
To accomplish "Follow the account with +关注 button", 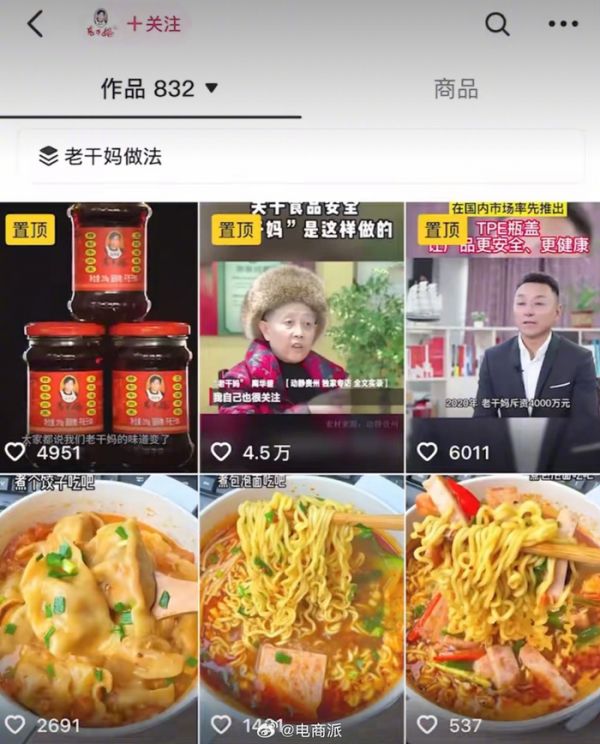I will pyautogui.click(x=153, y=24).
